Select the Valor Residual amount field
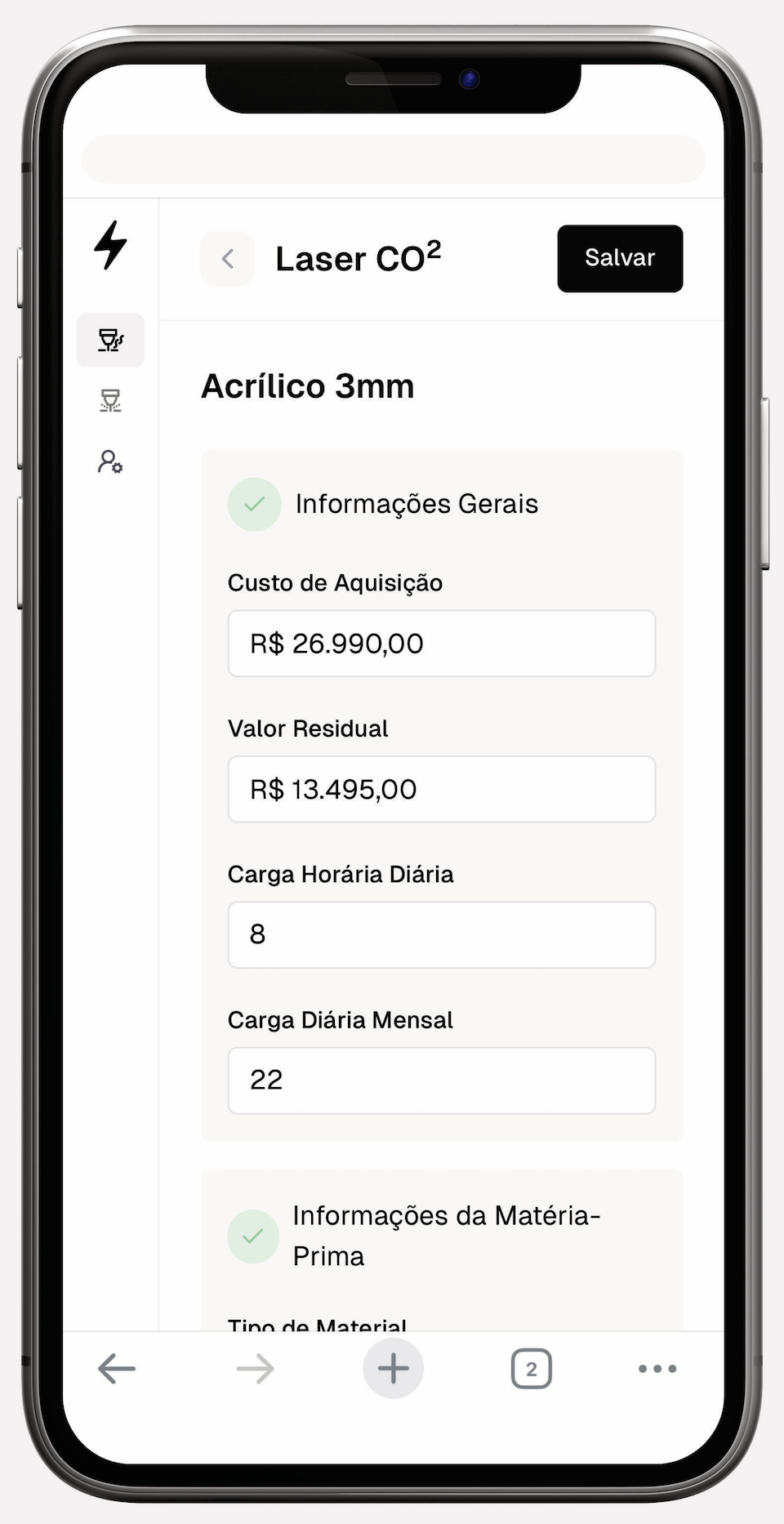This screenshot has height=1524, width=784. coord(441,789)
